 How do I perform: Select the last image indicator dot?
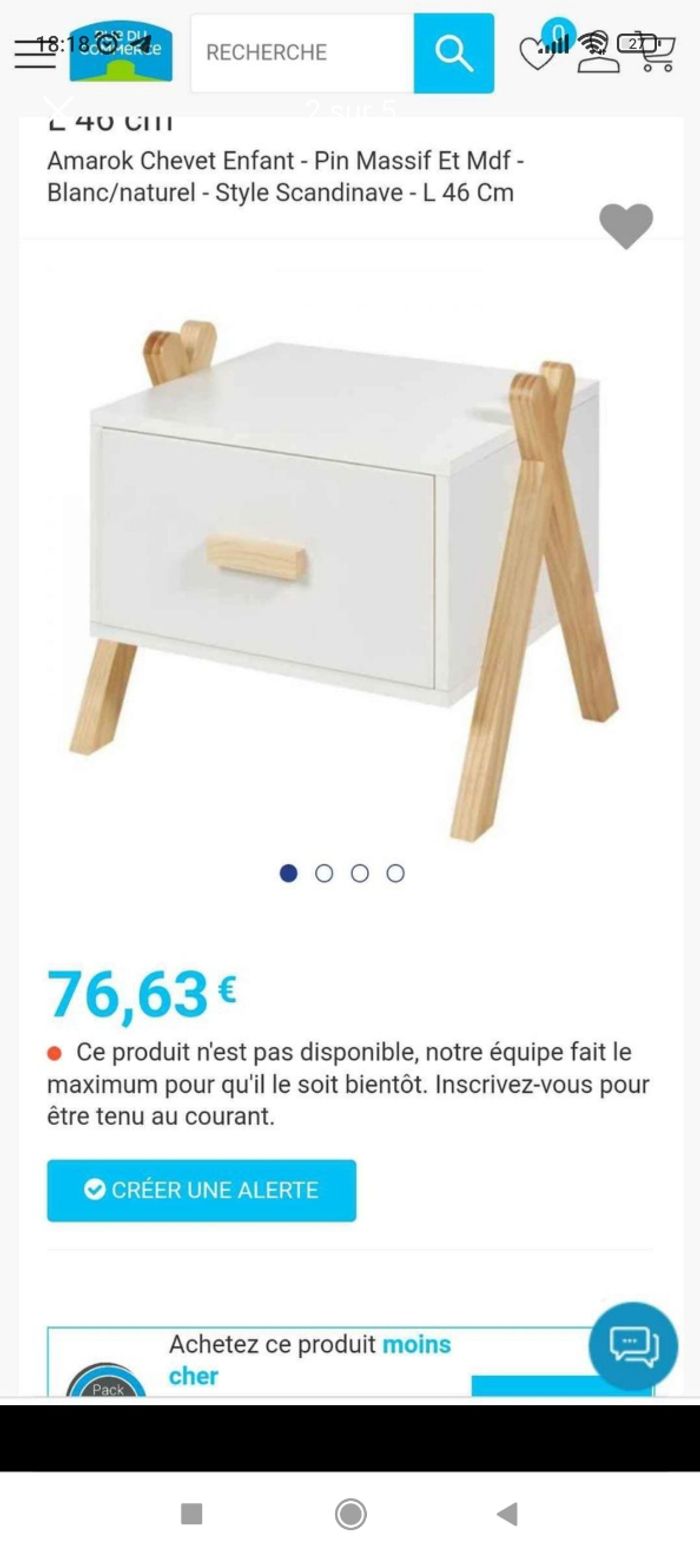(x=396, y=873)
